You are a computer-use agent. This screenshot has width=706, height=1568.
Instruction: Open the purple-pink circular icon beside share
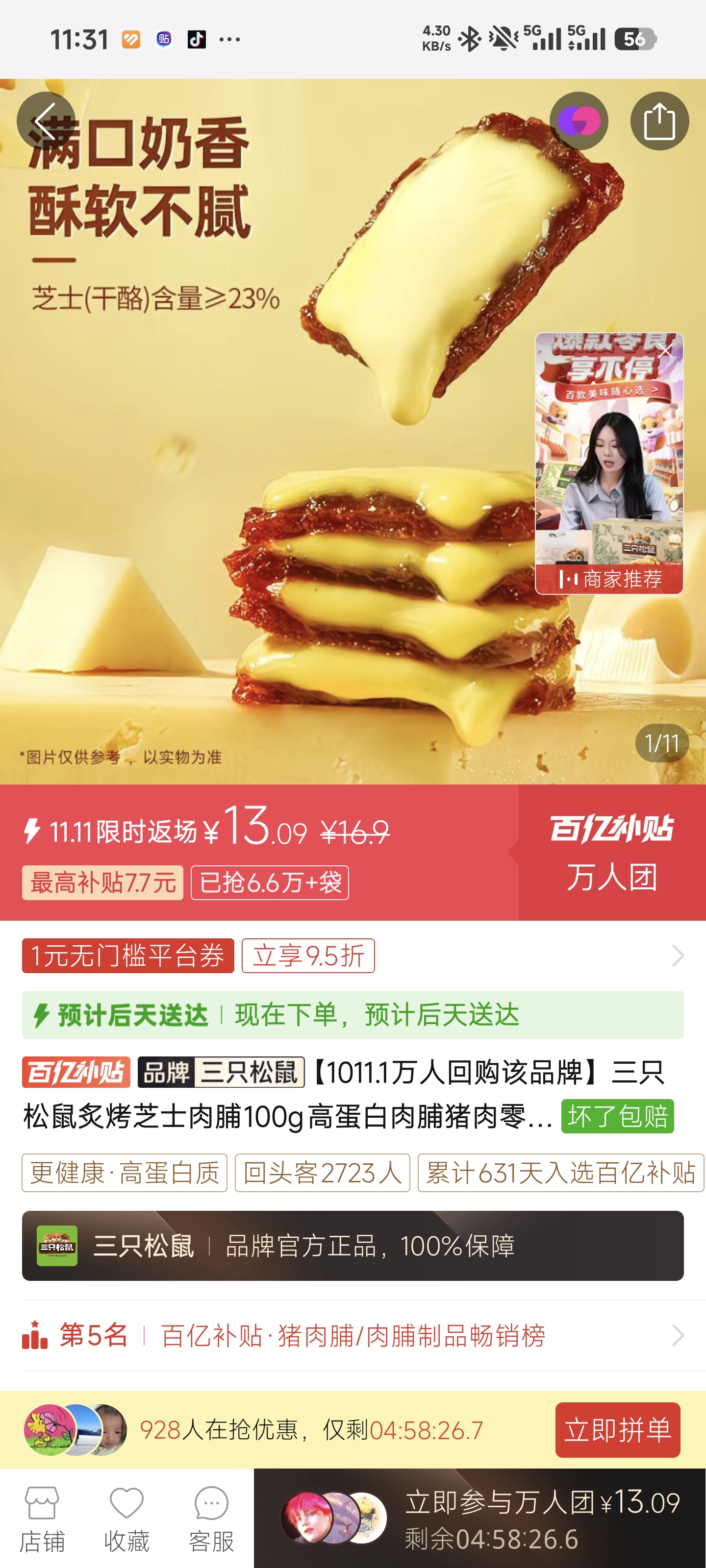(x=579, y=121)
